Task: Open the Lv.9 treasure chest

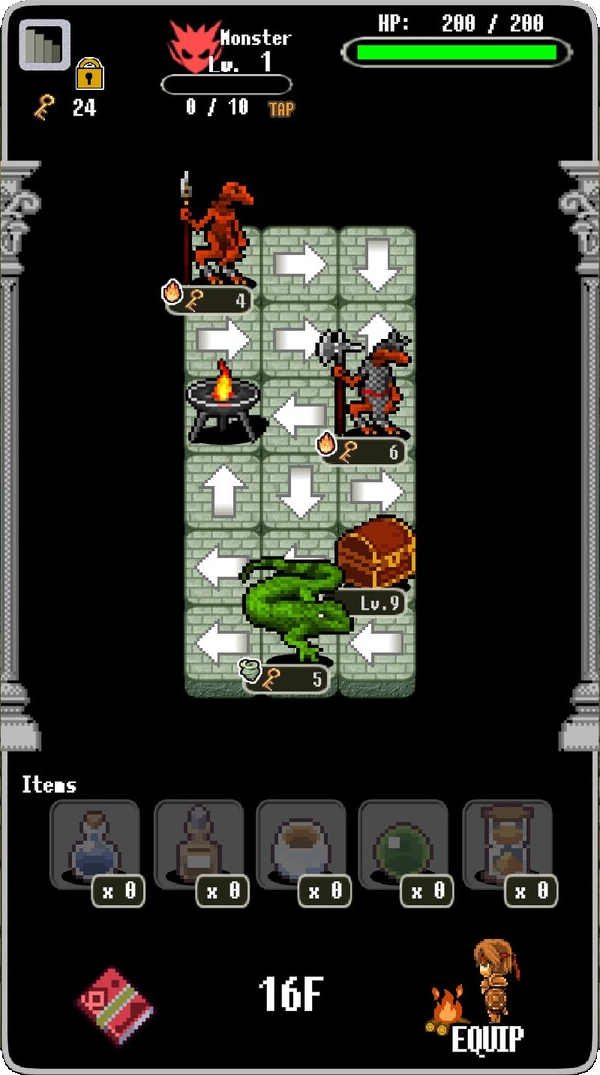Action: [376, 555]
